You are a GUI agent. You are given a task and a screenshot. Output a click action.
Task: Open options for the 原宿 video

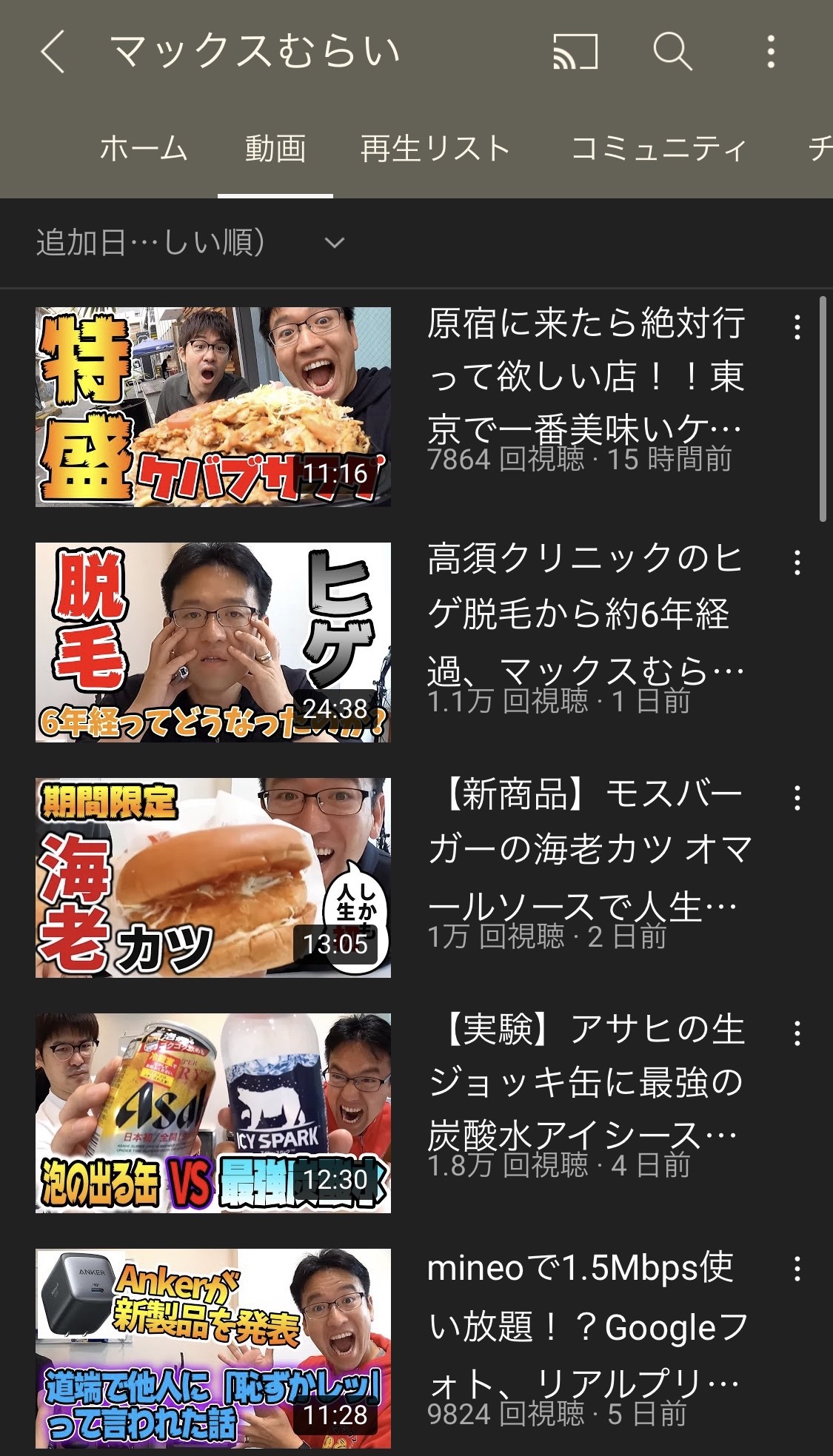pyautogui.click(x=797, y=327)
